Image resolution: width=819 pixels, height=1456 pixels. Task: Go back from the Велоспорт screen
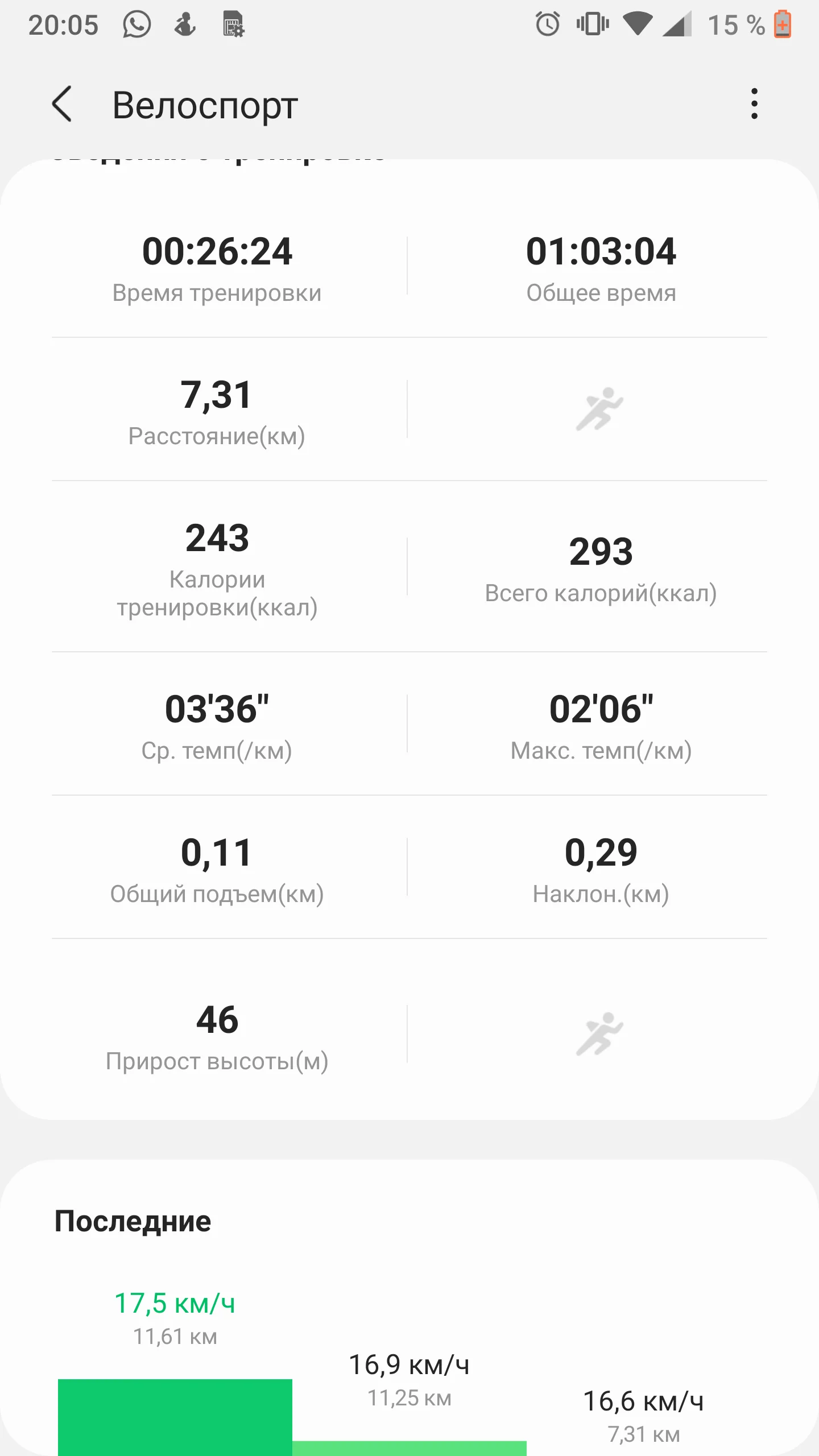(62, 104)
